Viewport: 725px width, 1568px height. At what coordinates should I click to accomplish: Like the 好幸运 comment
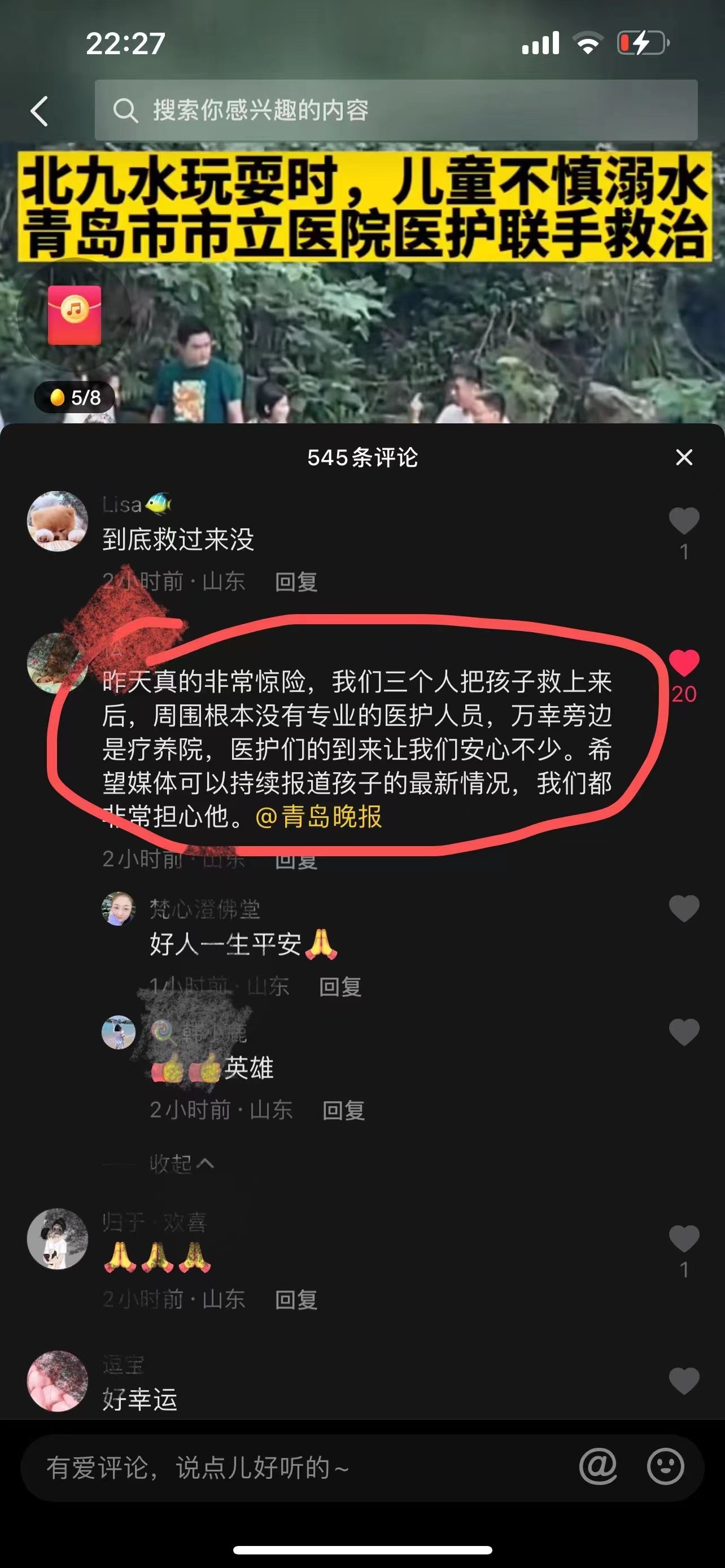point(684,1381)
